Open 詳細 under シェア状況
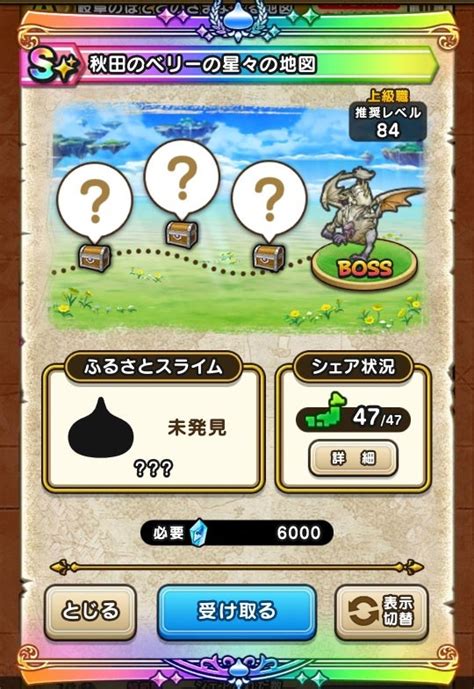The image size is (474, 689). pos(353,458)
